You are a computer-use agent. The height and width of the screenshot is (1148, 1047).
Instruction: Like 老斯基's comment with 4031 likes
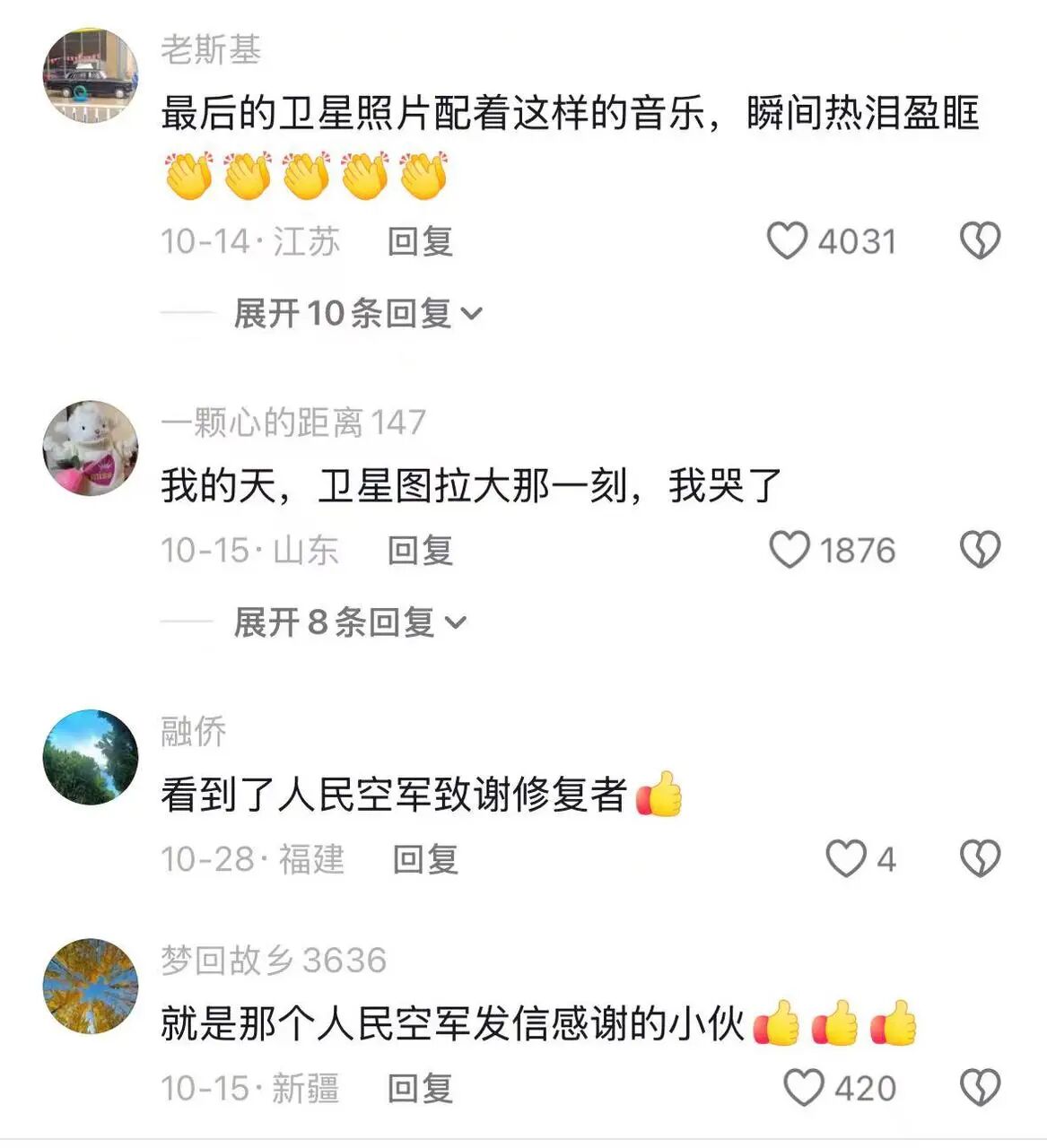tap(788, 241)
